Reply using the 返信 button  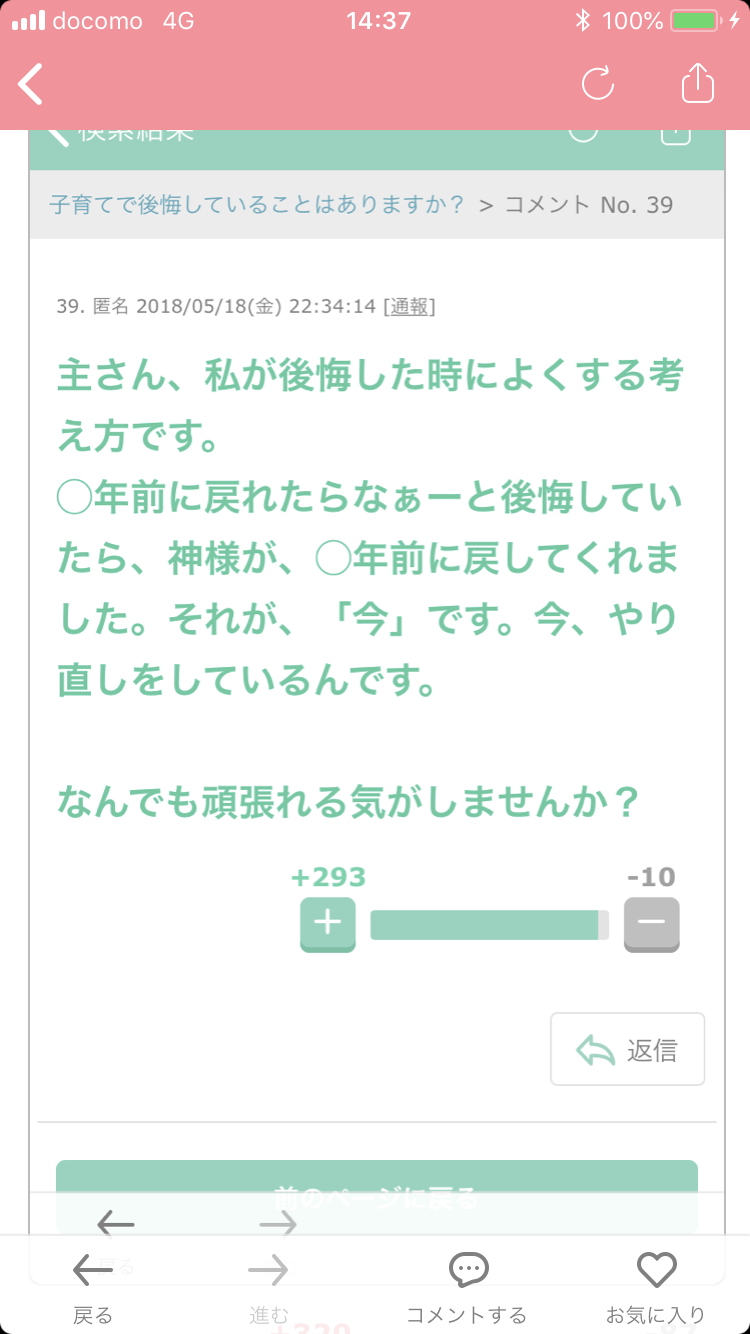click(x=628, y=1049)
